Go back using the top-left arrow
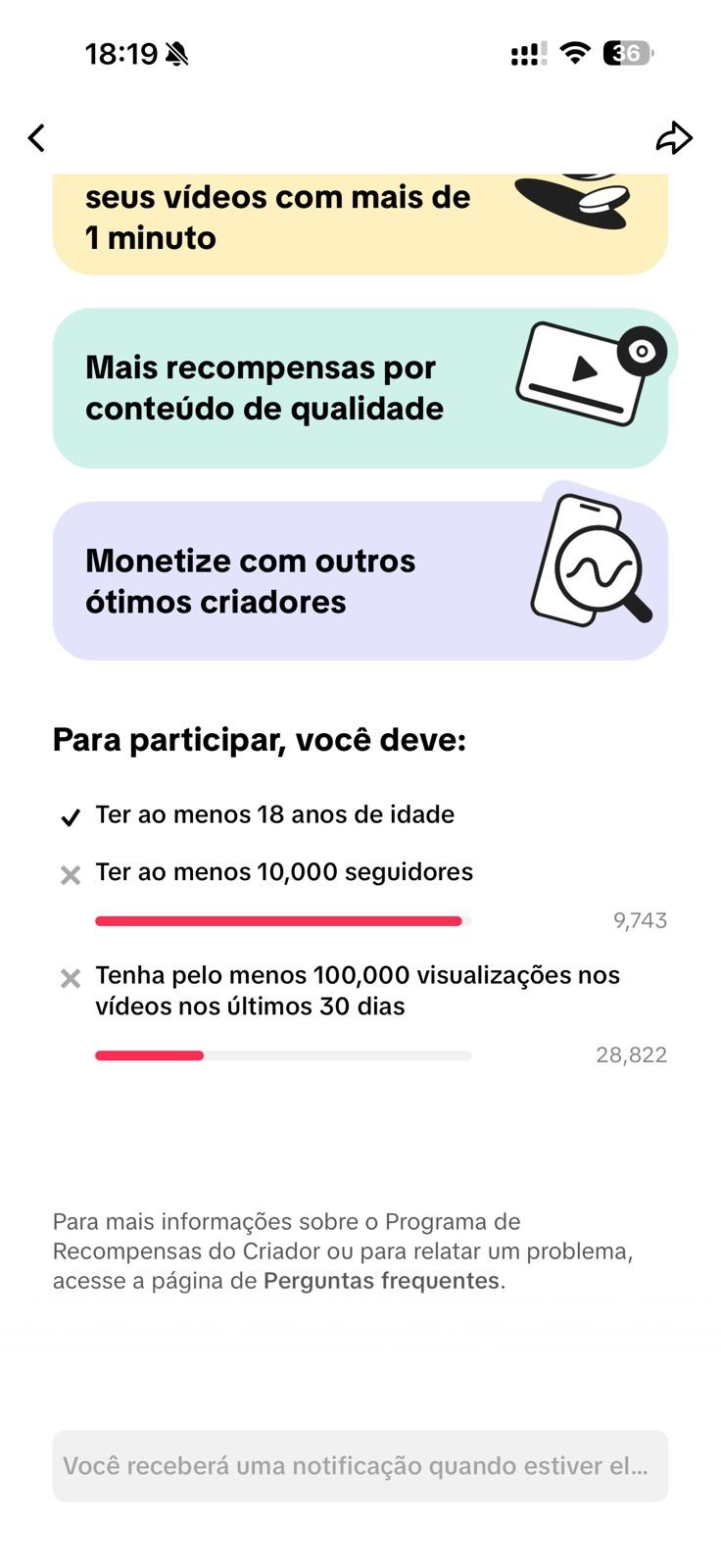The image size is (721, 1568). point(37,138)
